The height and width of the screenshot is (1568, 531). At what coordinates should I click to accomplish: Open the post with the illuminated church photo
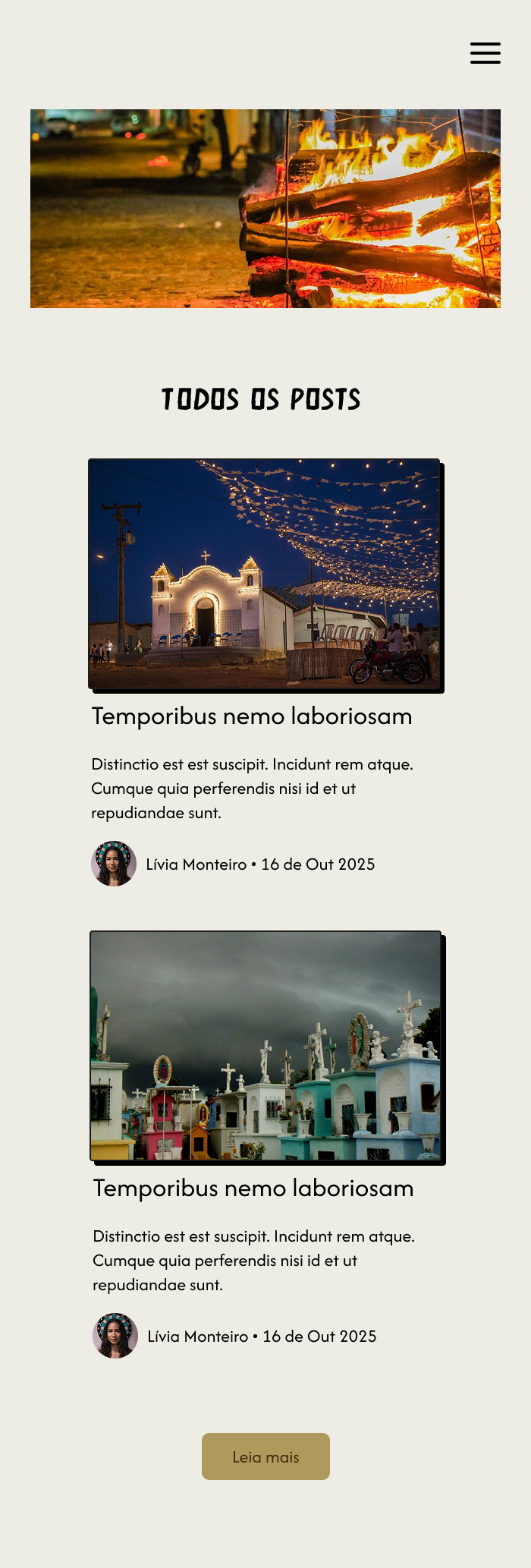pyautogui.click(x=264, y=574)
